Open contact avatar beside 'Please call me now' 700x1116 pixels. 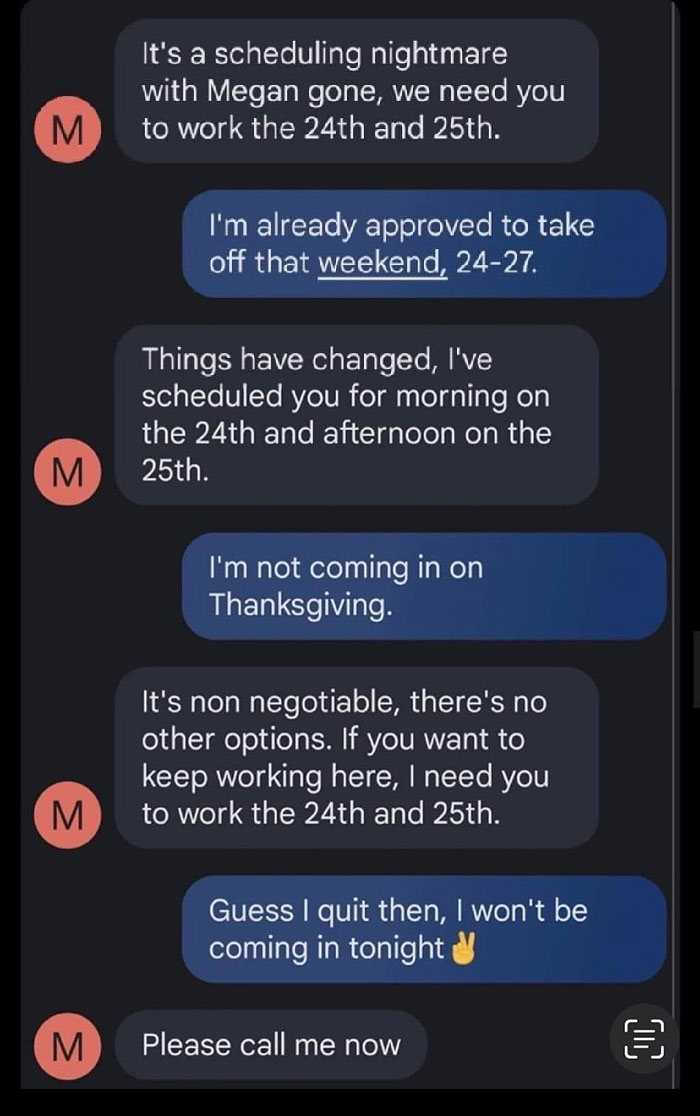click(67, 1045)
